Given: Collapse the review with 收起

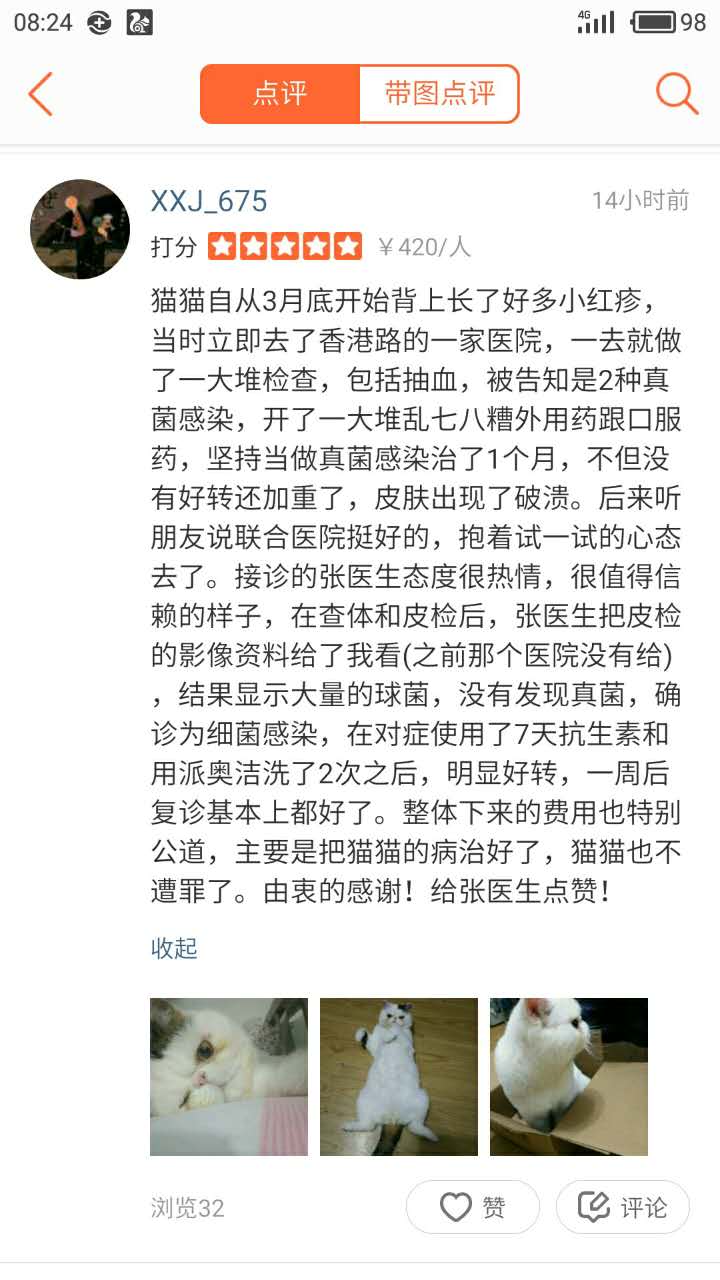Looking at the screenshot, I should [x=174, y=948].
